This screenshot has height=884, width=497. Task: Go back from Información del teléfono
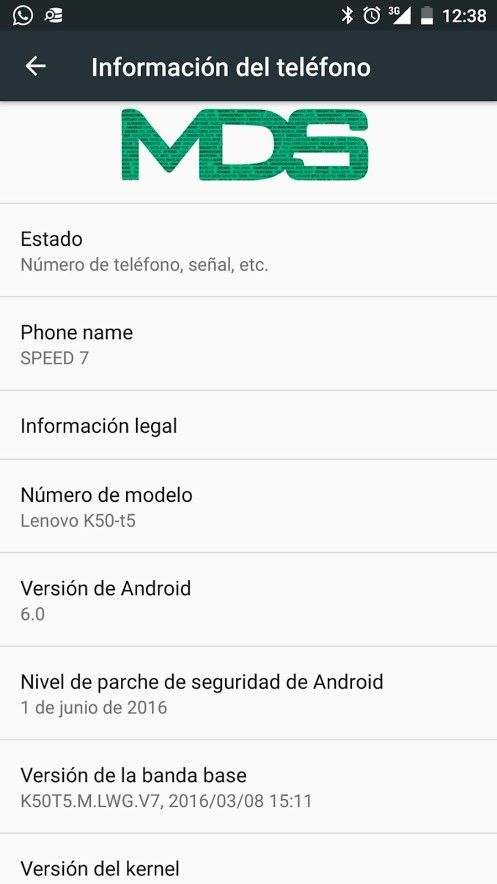tap(36, 67)
